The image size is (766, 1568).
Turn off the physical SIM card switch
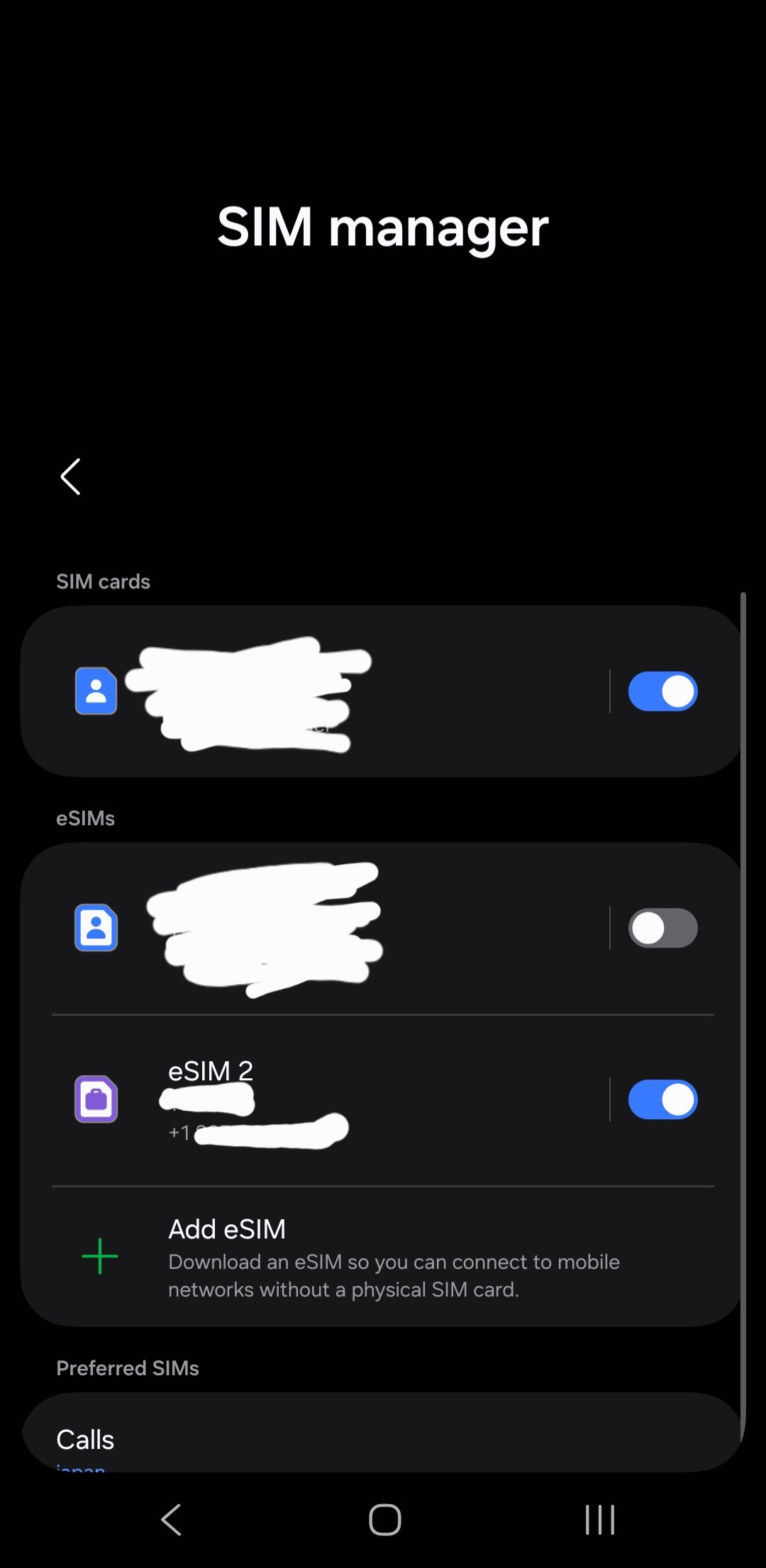pos(662,691)
